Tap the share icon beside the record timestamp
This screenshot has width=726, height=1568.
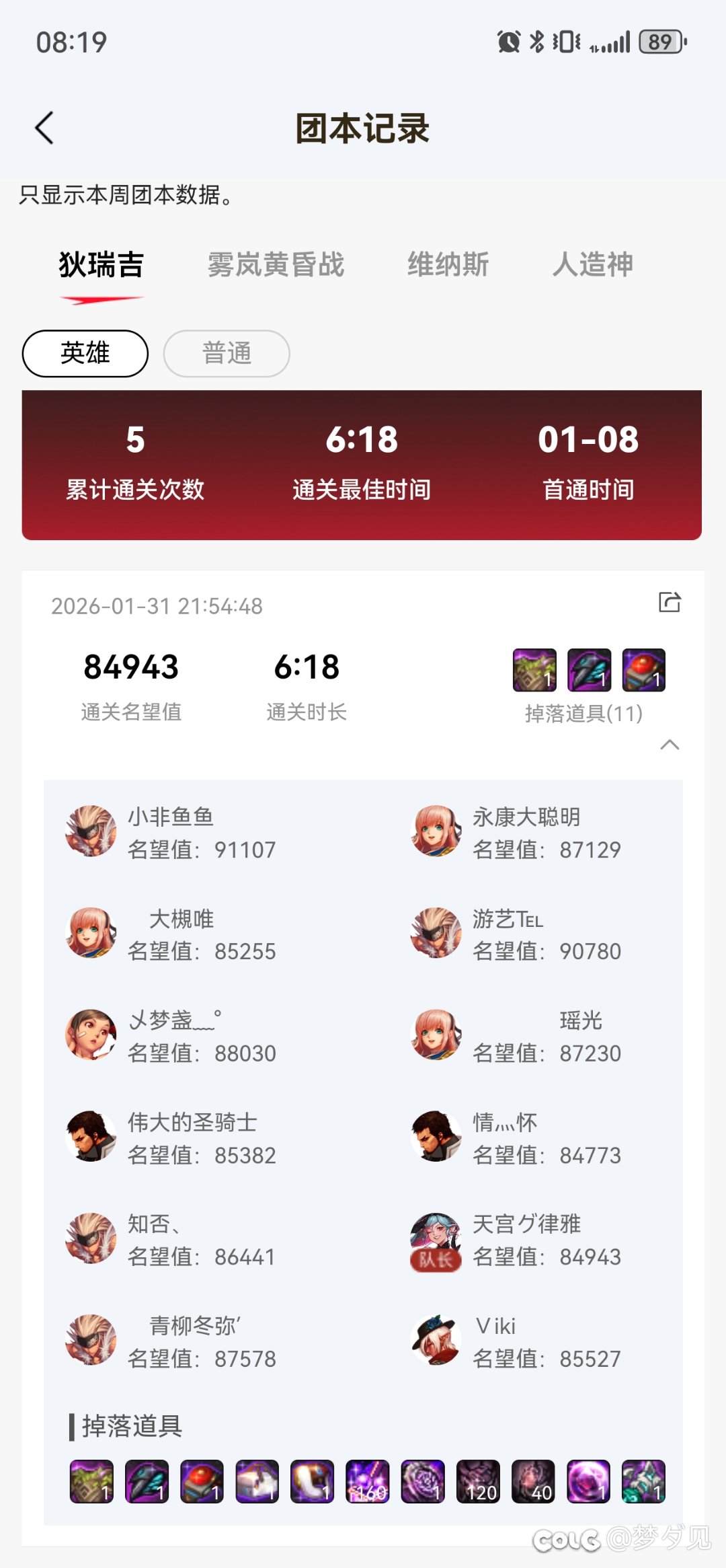point(670,604)
